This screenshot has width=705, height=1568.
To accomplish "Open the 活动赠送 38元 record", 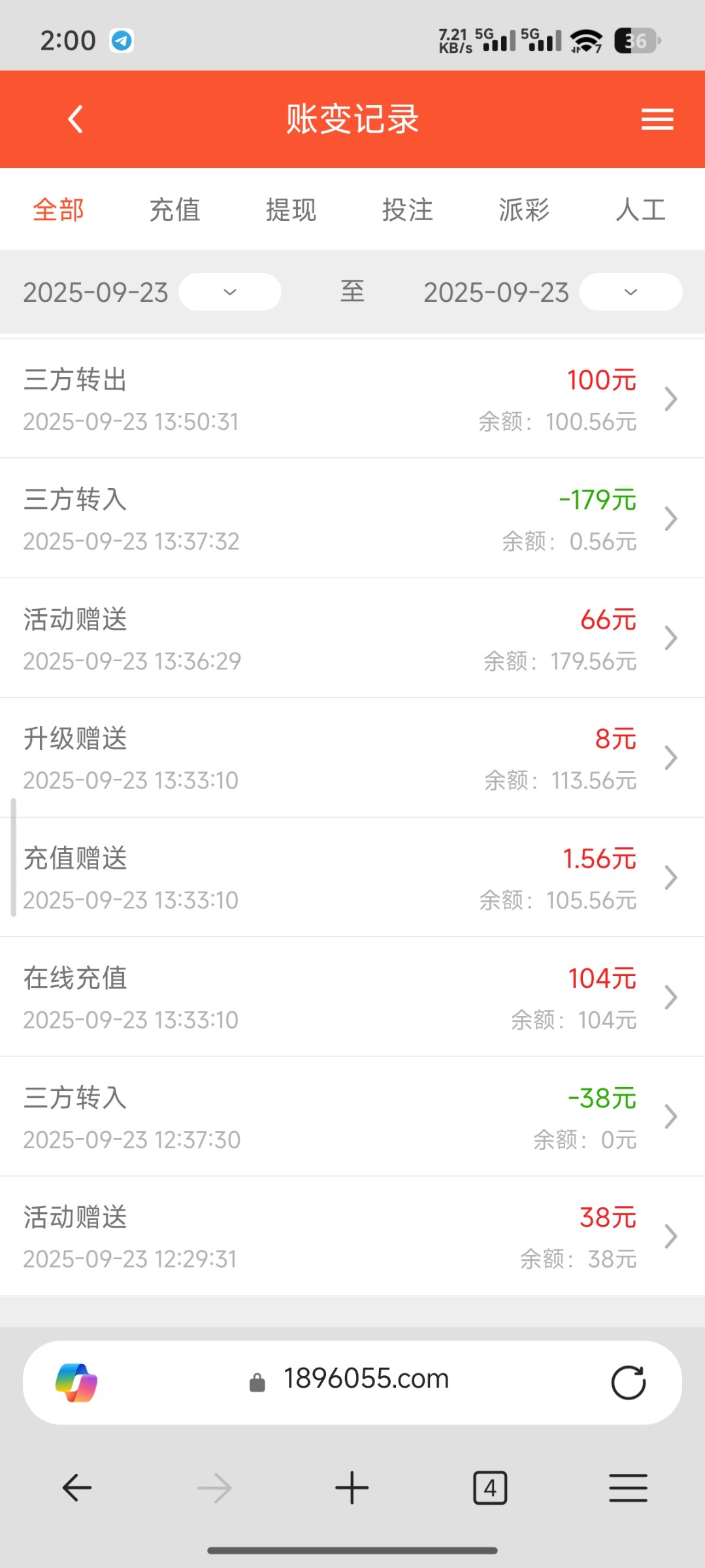I will (352, 1236).
